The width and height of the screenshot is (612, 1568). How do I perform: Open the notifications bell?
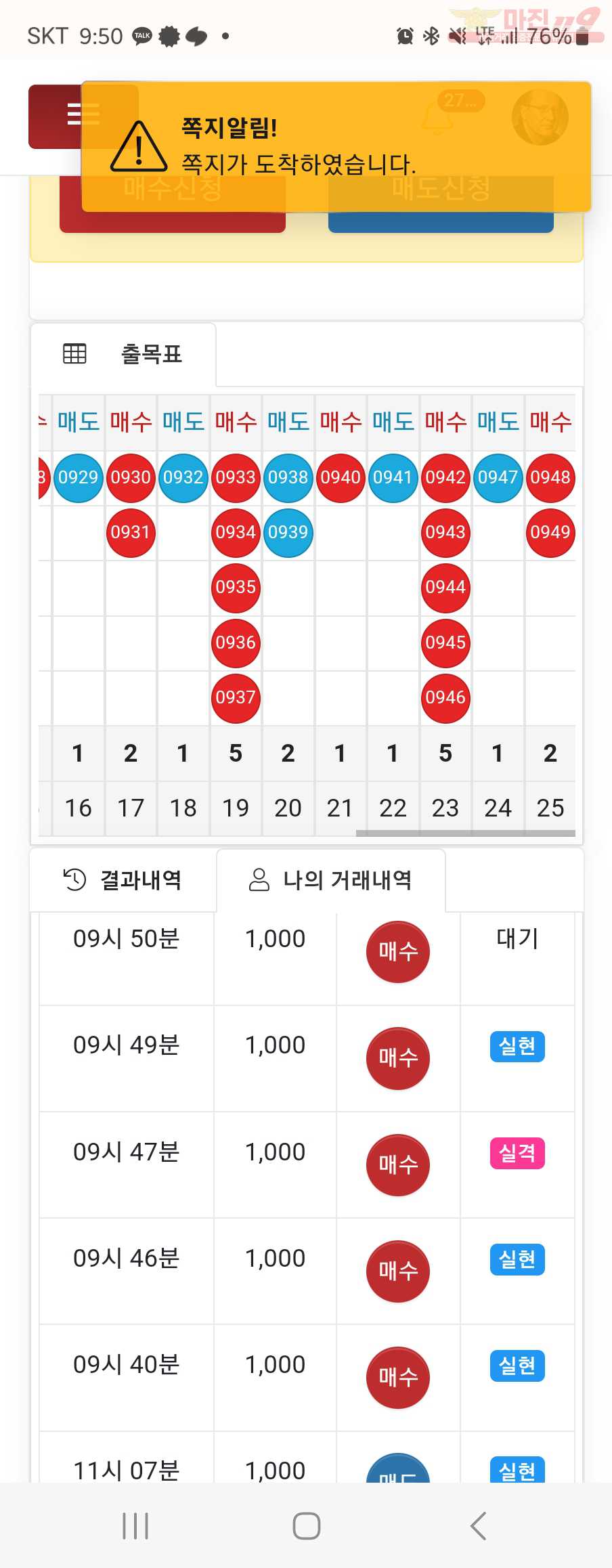coord(437,116)
